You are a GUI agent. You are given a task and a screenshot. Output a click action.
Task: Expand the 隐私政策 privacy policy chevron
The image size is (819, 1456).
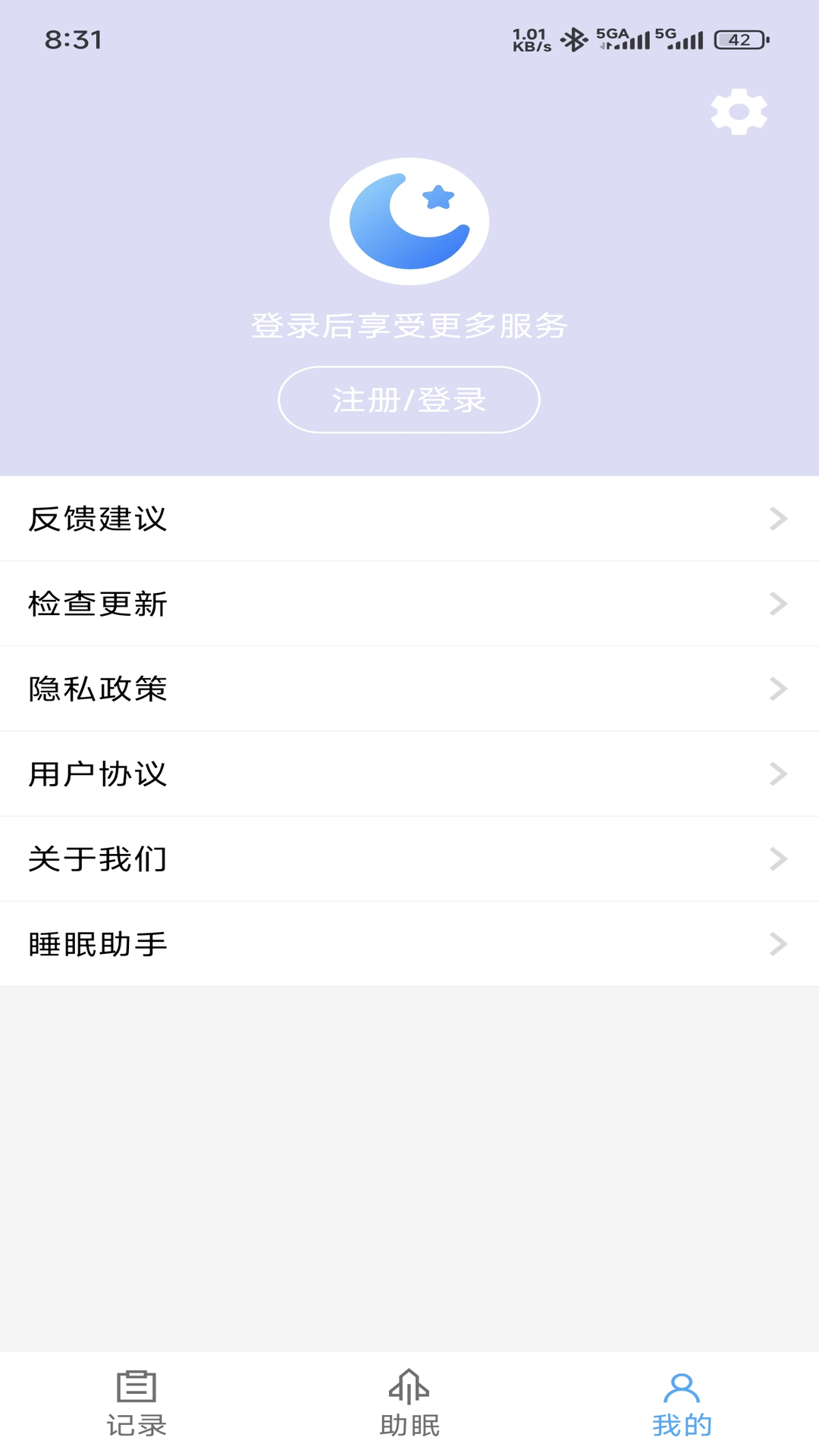776,689
